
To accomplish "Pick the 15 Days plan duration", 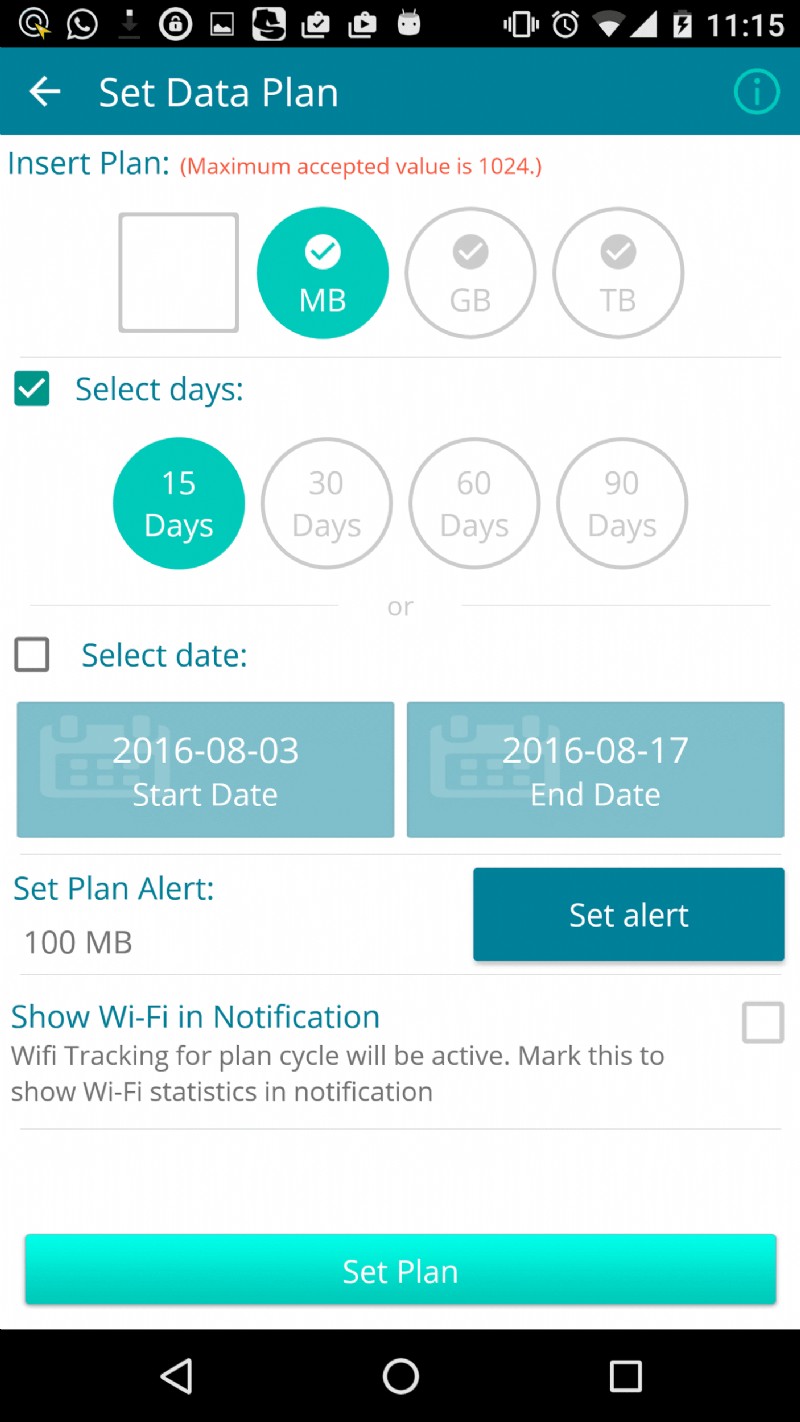I will [179, 503].
